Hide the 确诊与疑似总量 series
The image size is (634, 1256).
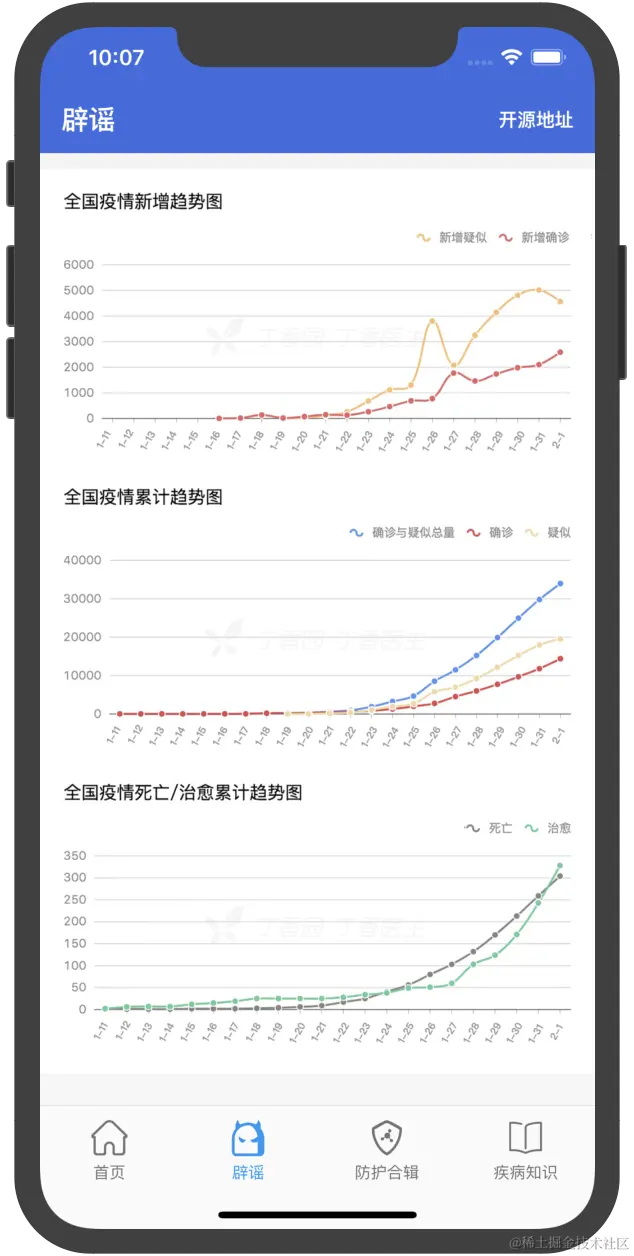402,533
